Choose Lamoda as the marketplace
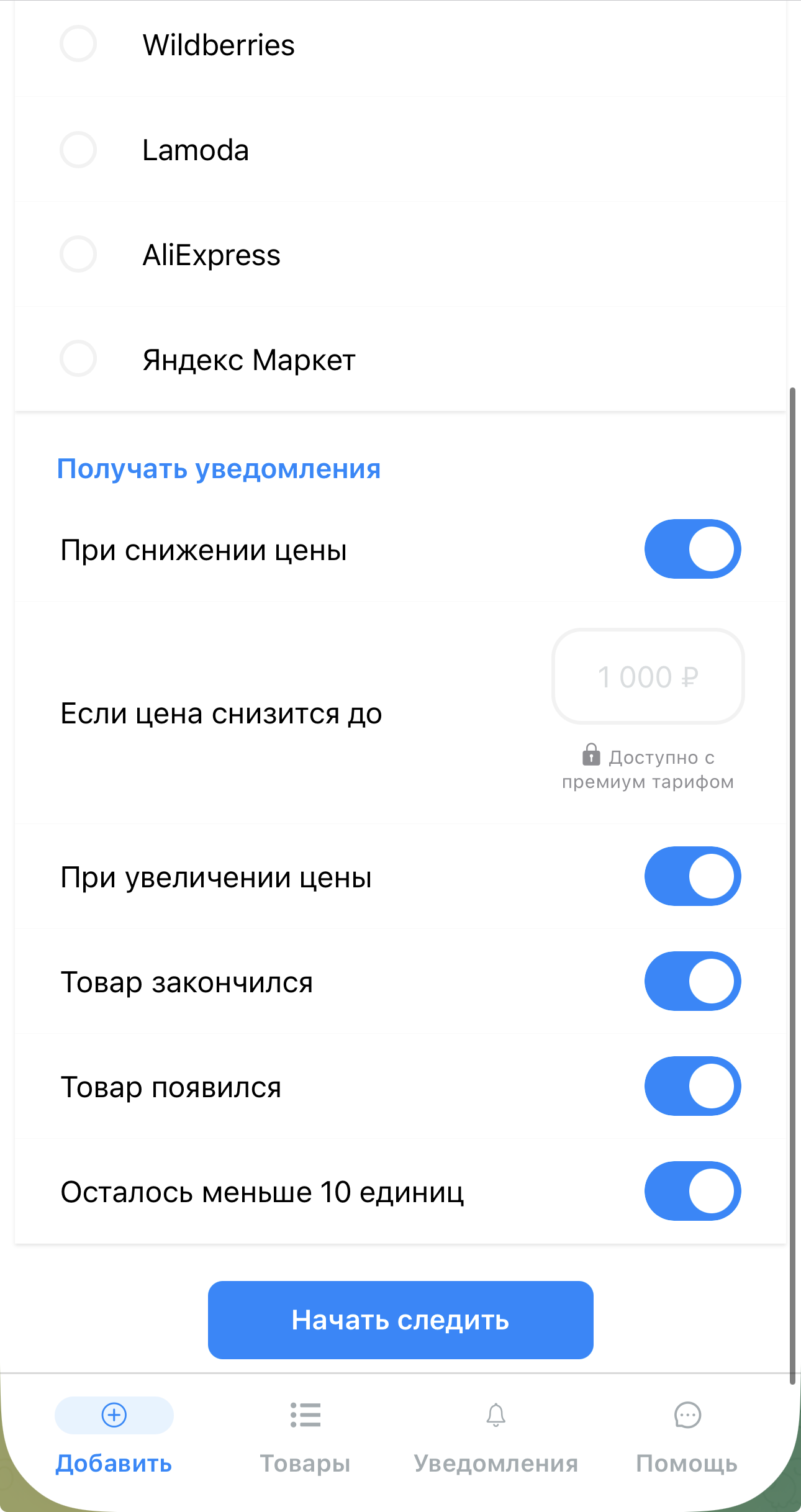The image size is (801, 1512). pyautogui.click(x=78, y=150)
